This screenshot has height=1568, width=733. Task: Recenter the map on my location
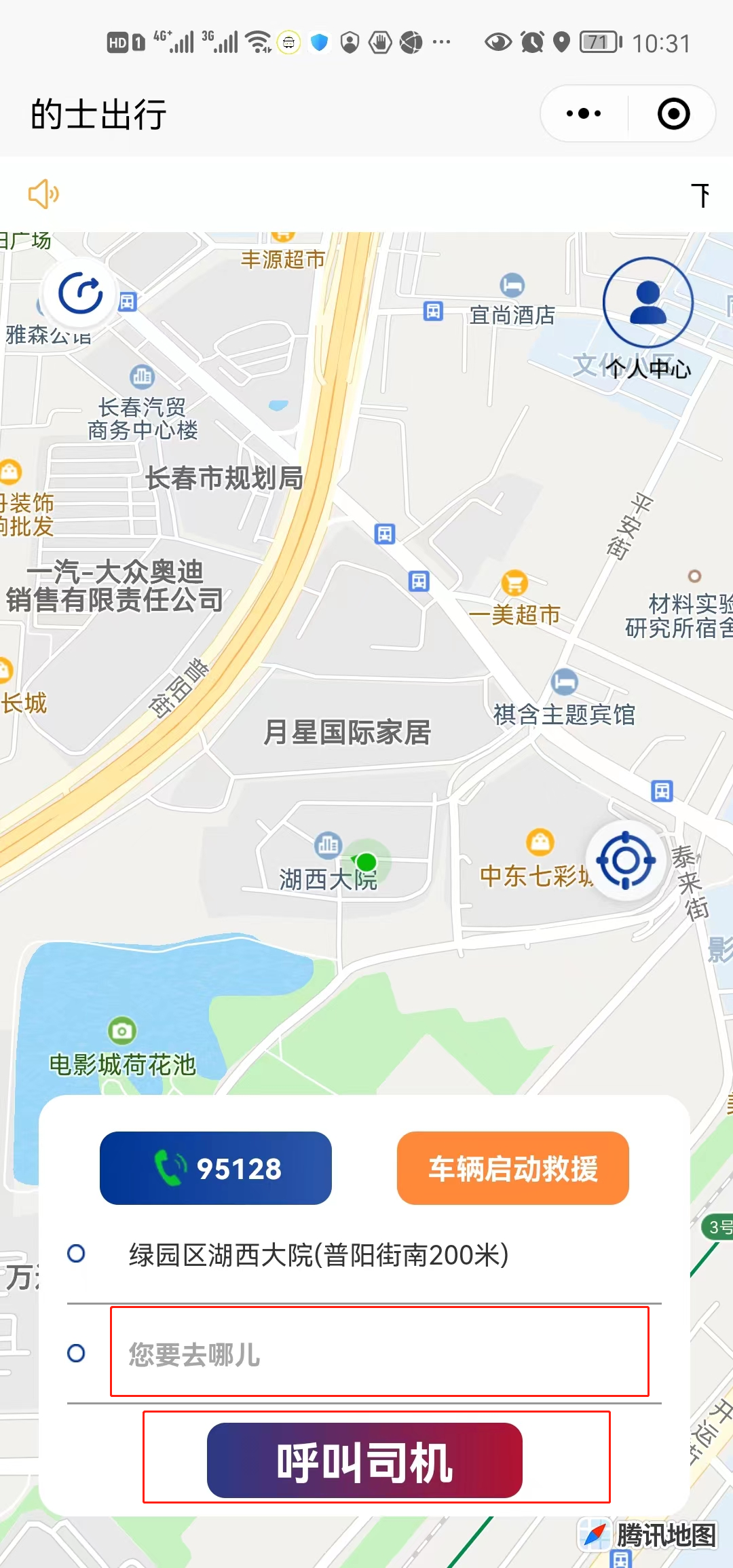pos(626,861)
